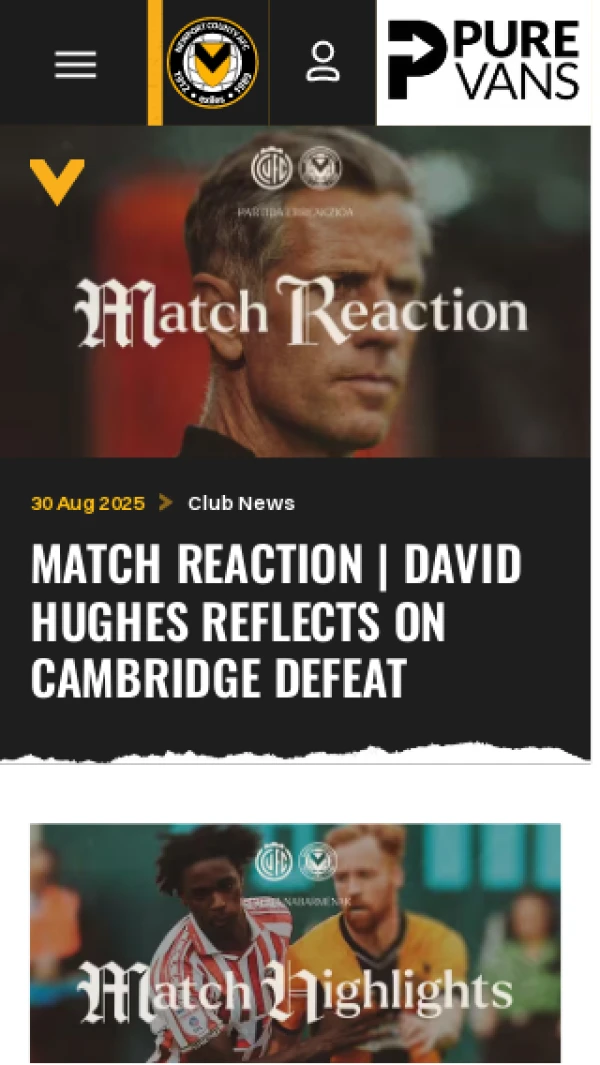Viewport: 600px width, 1065px height.
Task: Open the Club News category
Action: click(x=241, y=503)
